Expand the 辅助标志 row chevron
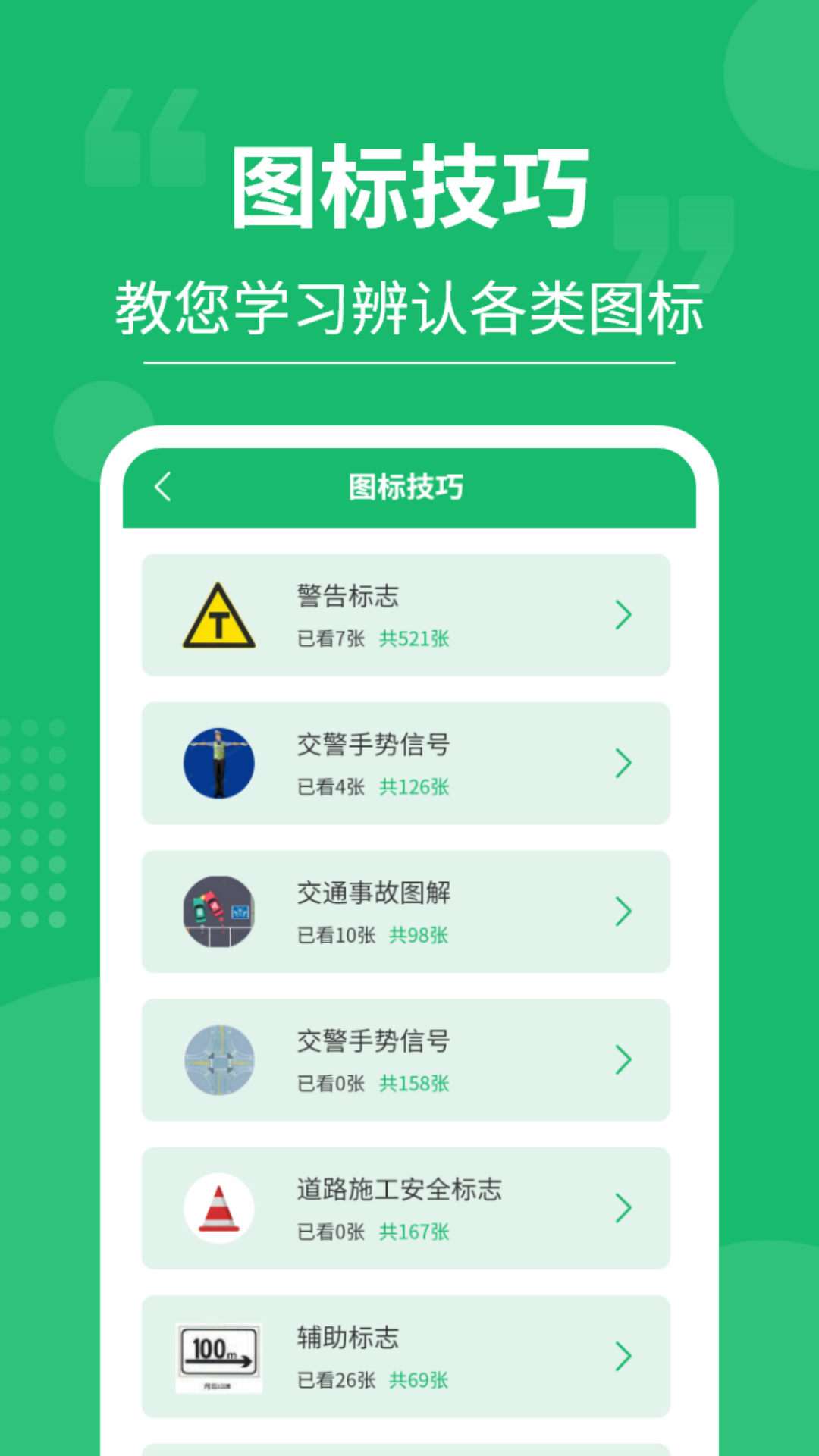The width and height of the screenshot is (819, 1456). coord(623,1355)
